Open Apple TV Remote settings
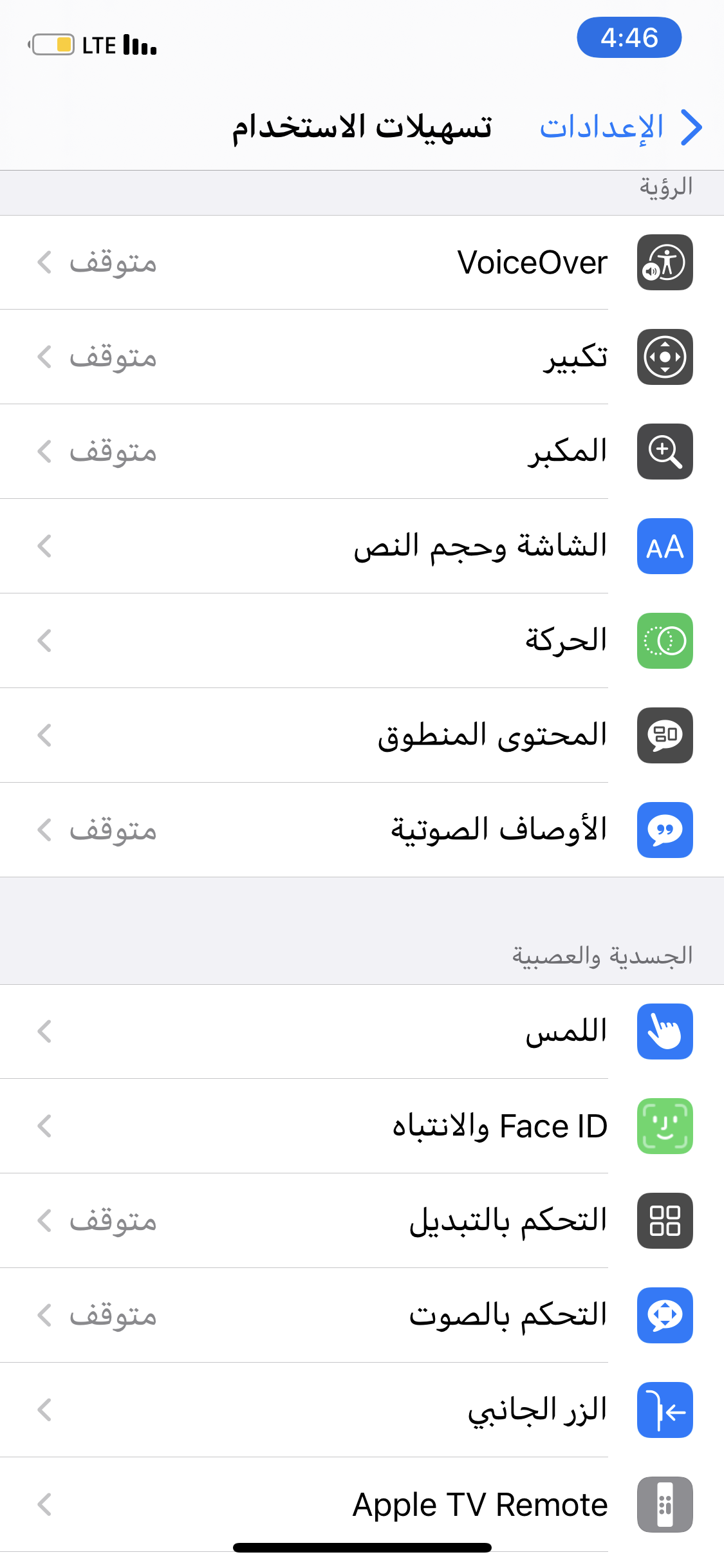 362,1504
